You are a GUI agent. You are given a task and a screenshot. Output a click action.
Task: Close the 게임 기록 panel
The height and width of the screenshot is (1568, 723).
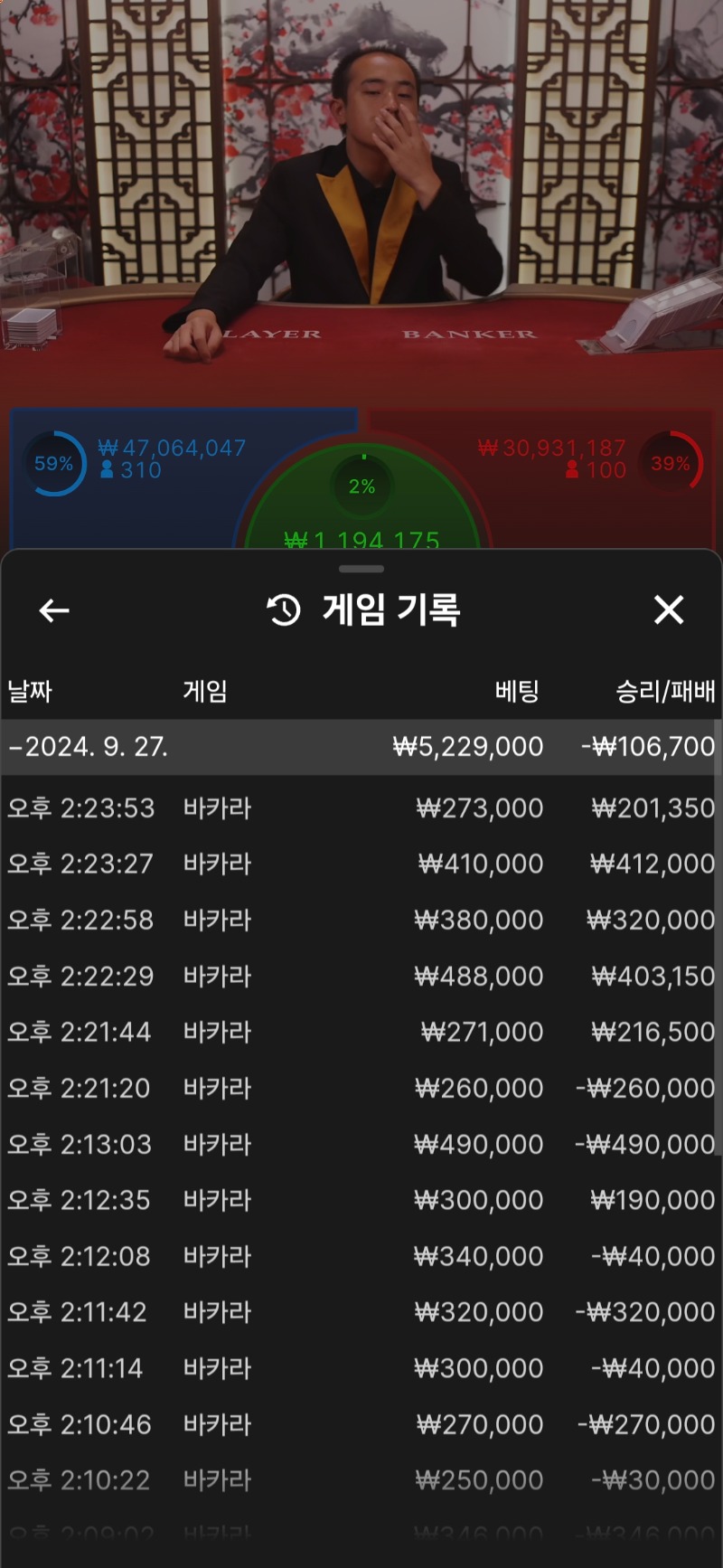669,610
